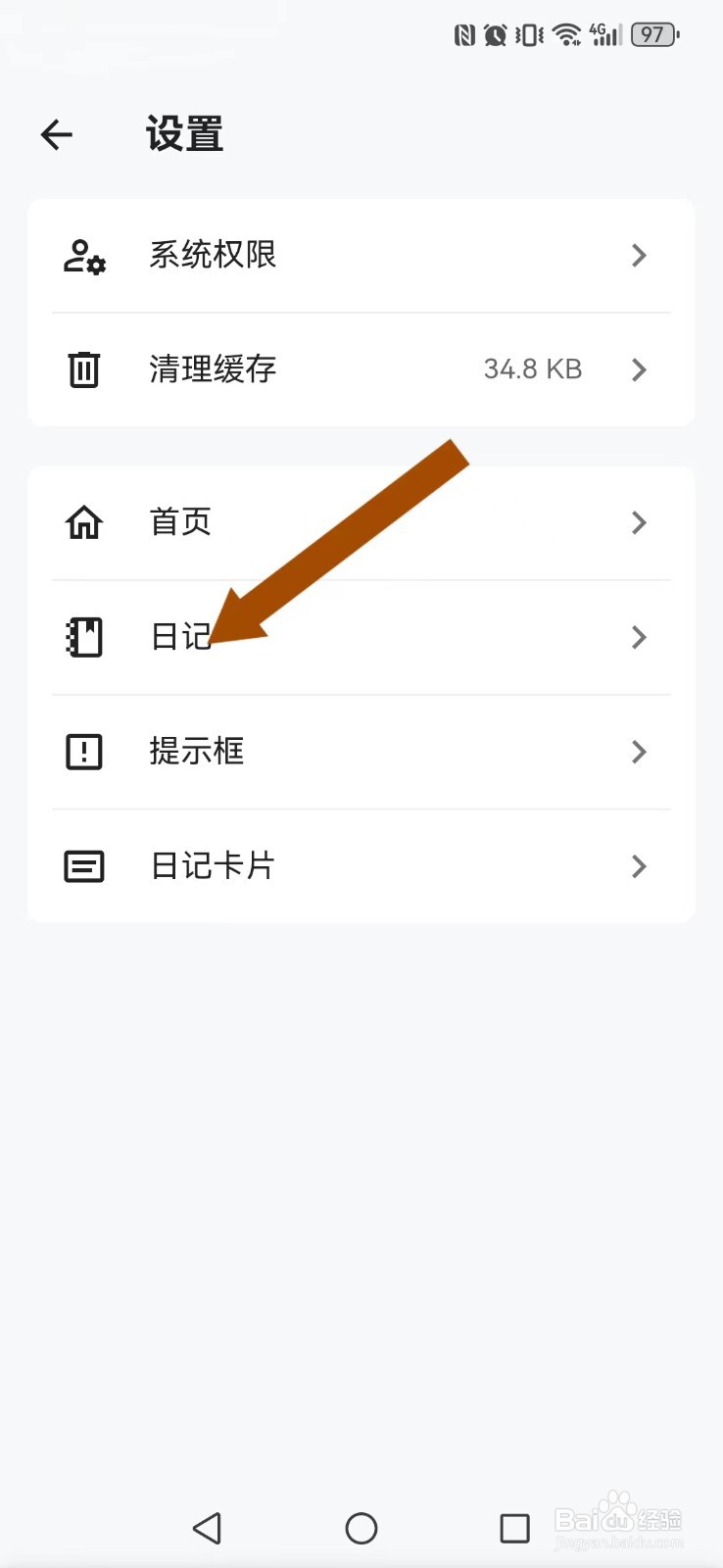This screenshot has width=723, height=1568.
Task: Expand the 系统权限 settings entry
Action: click(x=362, y=256)
